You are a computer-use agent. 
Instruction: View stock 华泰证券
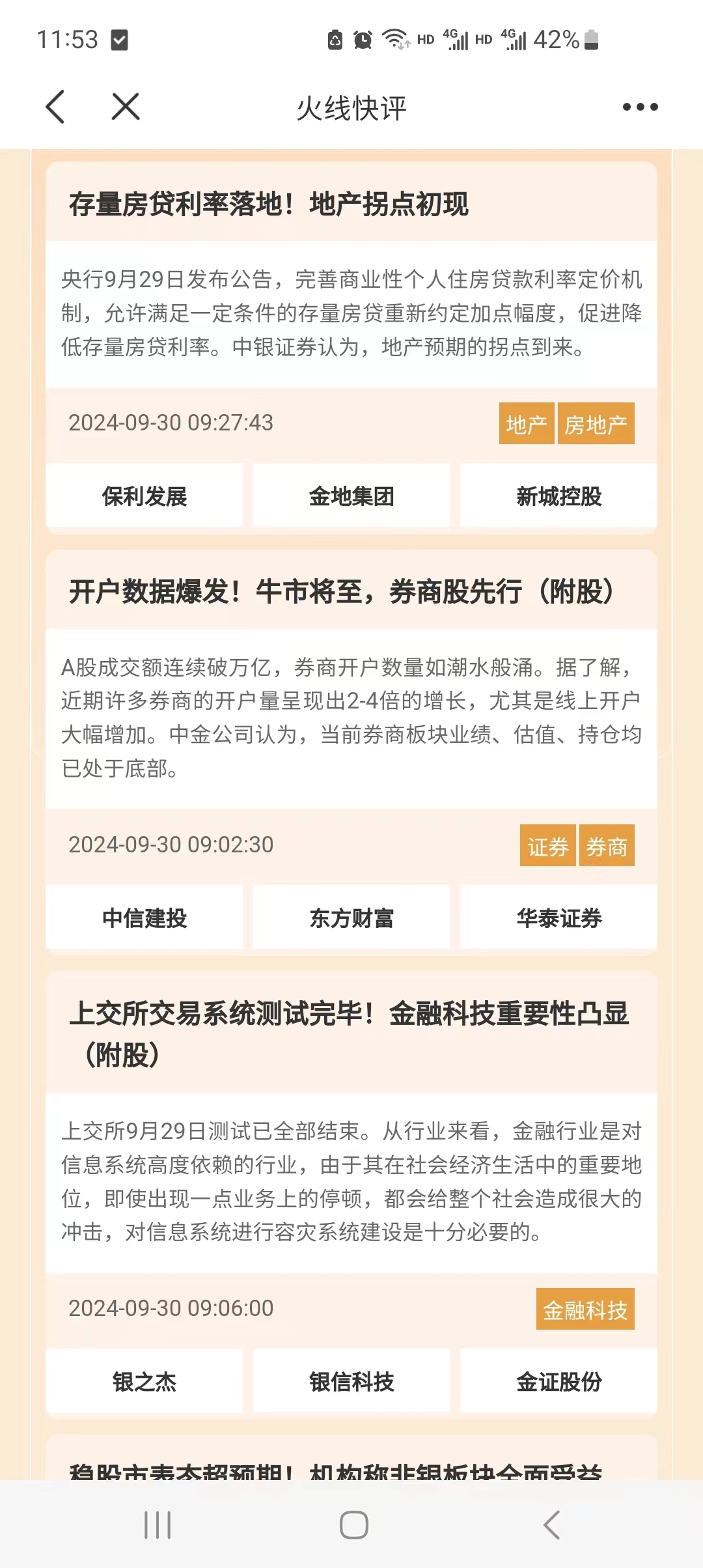click(558, 918)
